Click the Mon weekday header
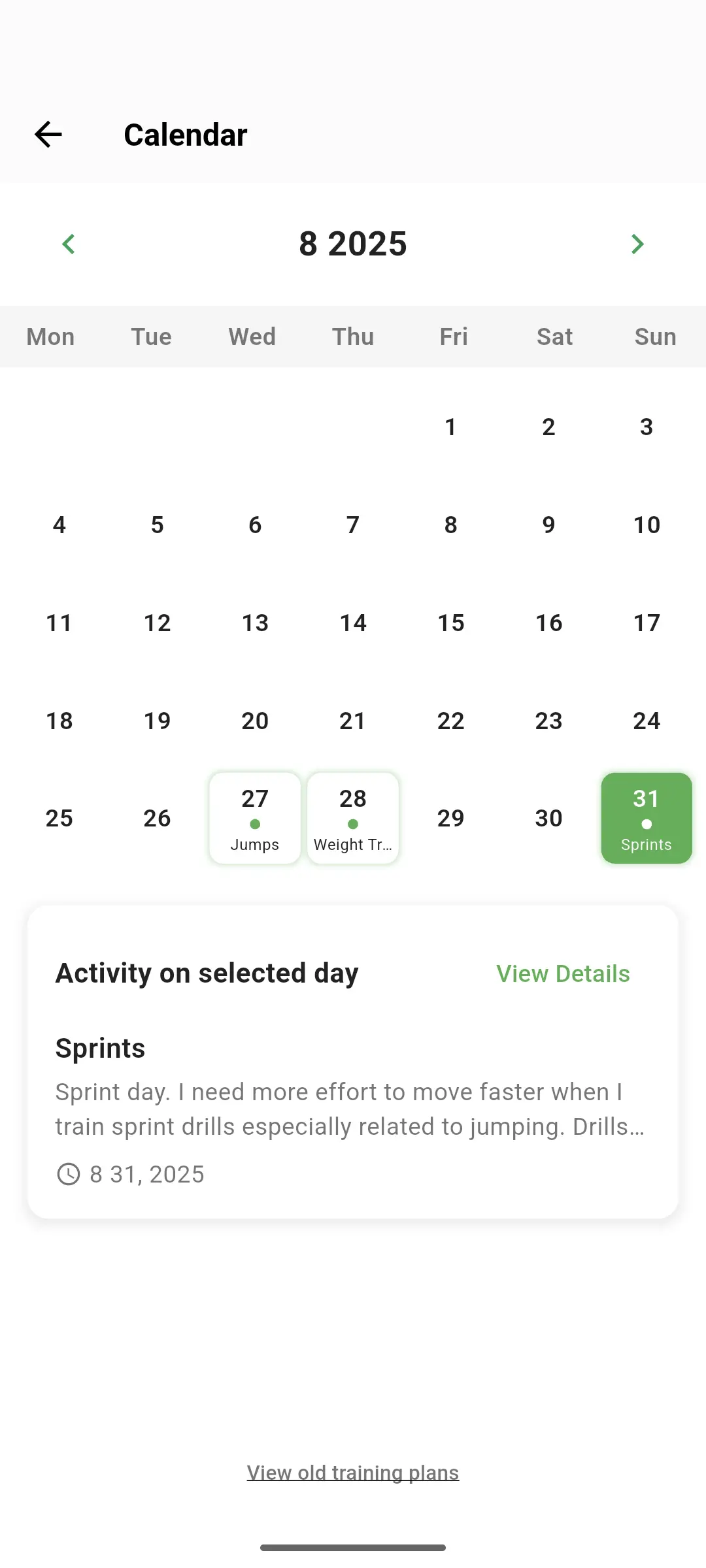 (x=50, y=336)
